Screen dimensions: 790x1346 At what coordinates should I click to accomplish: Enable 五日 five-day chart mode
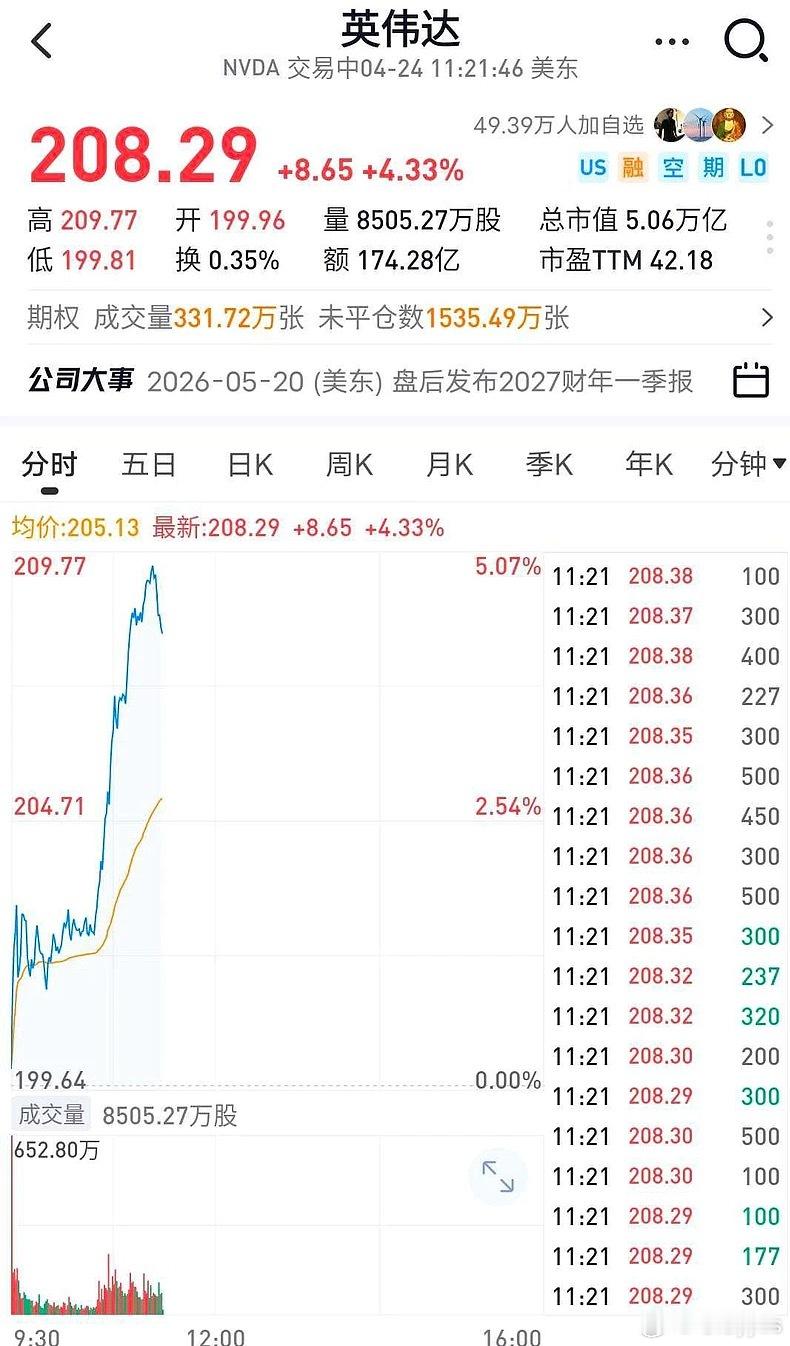pos(148,464)
